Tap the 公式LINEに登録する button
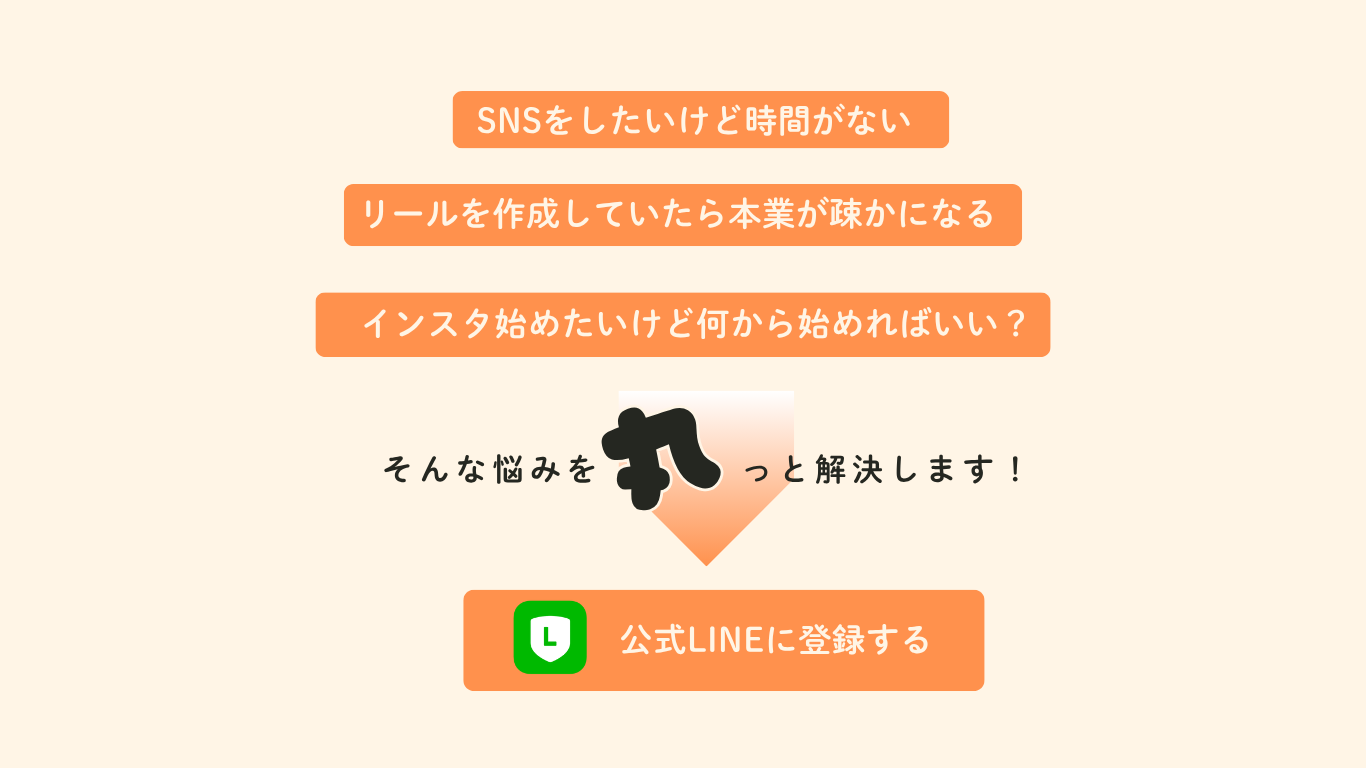 coord(723,640)
